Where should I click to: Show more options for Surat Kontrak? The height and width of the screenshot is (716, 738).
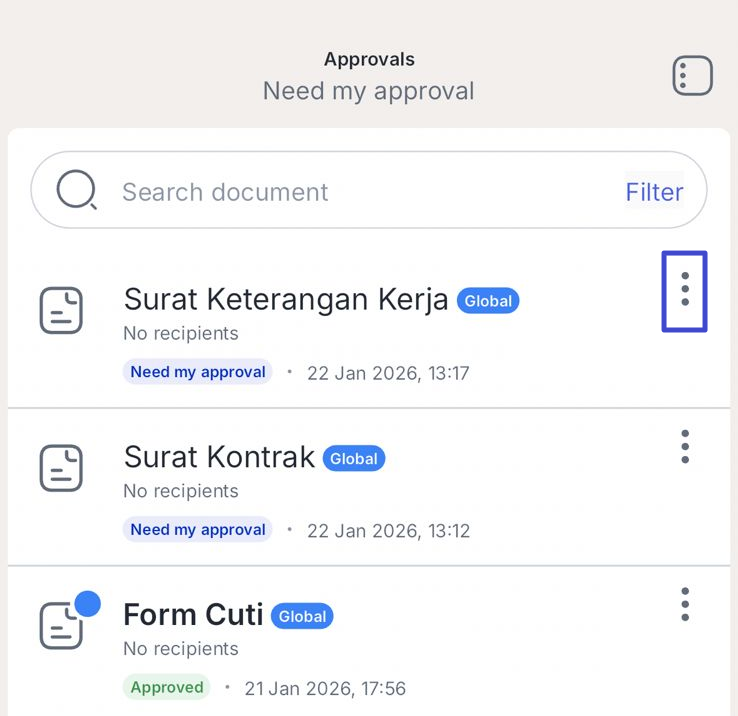click(x=685, y=447)
